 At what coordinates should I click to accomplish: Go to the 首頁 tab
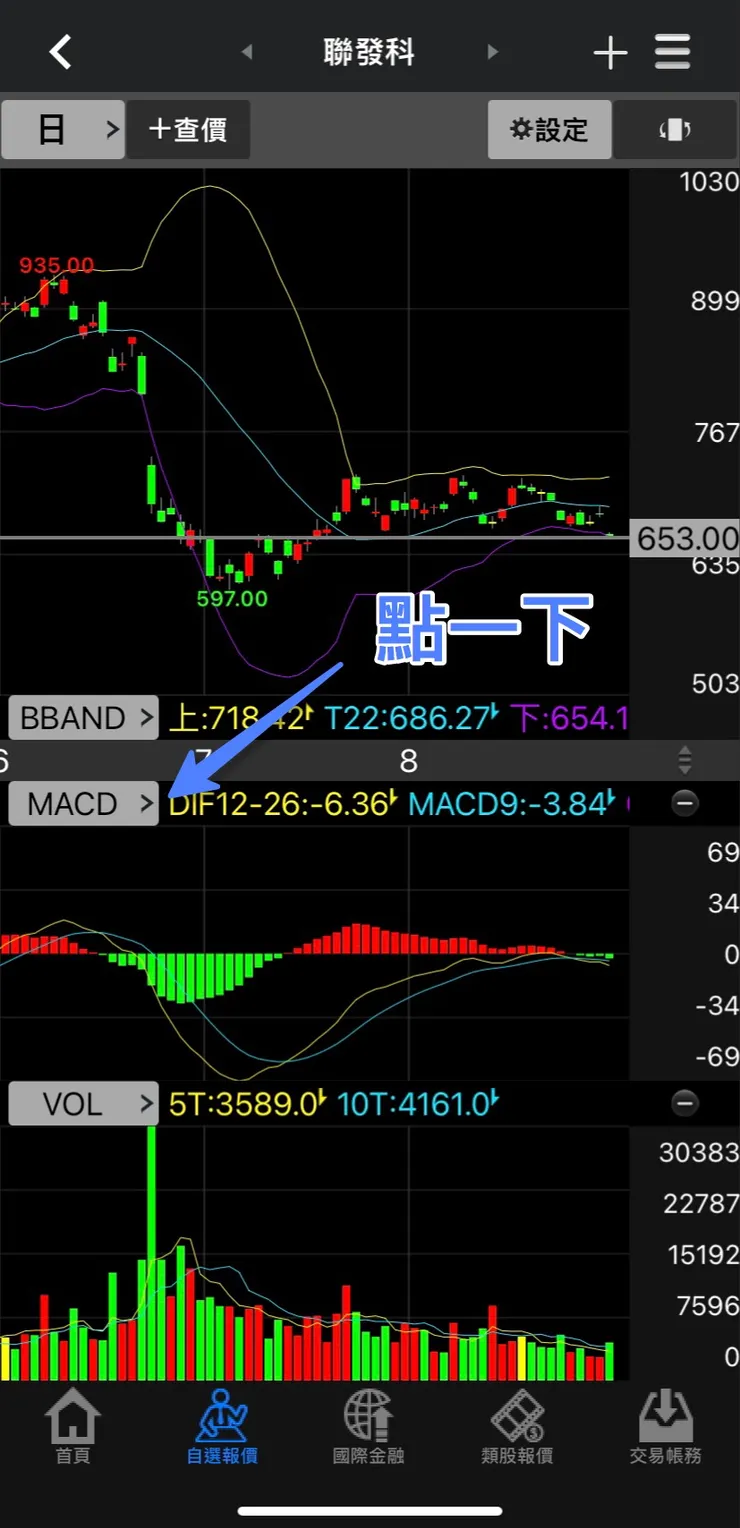(x=73, y=1428)
